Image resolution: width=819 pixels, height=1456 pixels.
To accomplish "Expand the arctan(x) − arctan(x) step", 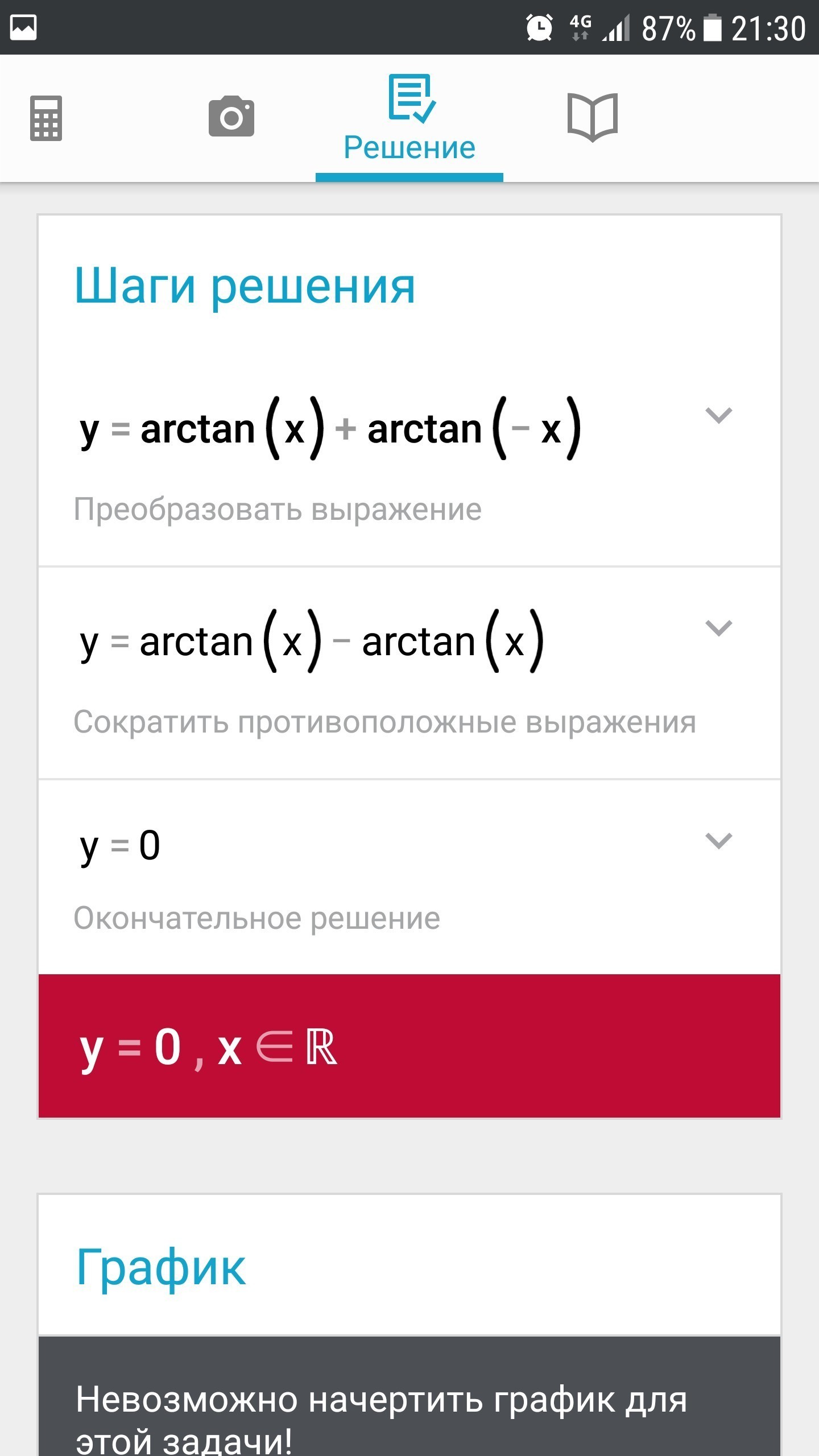I will coord(719,628).
